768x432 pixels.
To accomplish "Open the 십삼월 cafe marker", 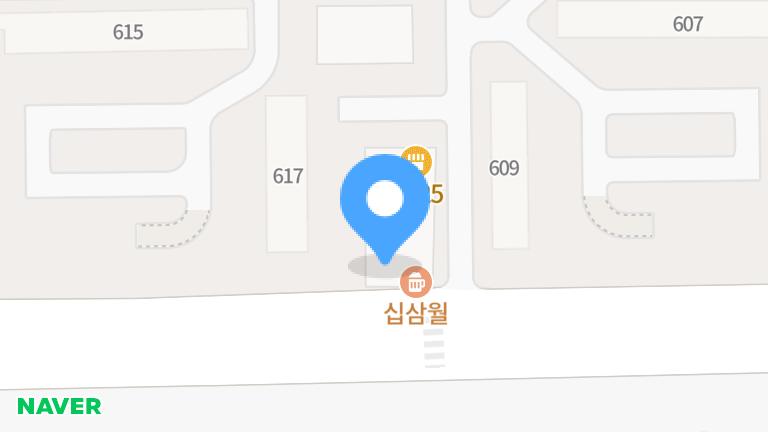I will 415,282.
